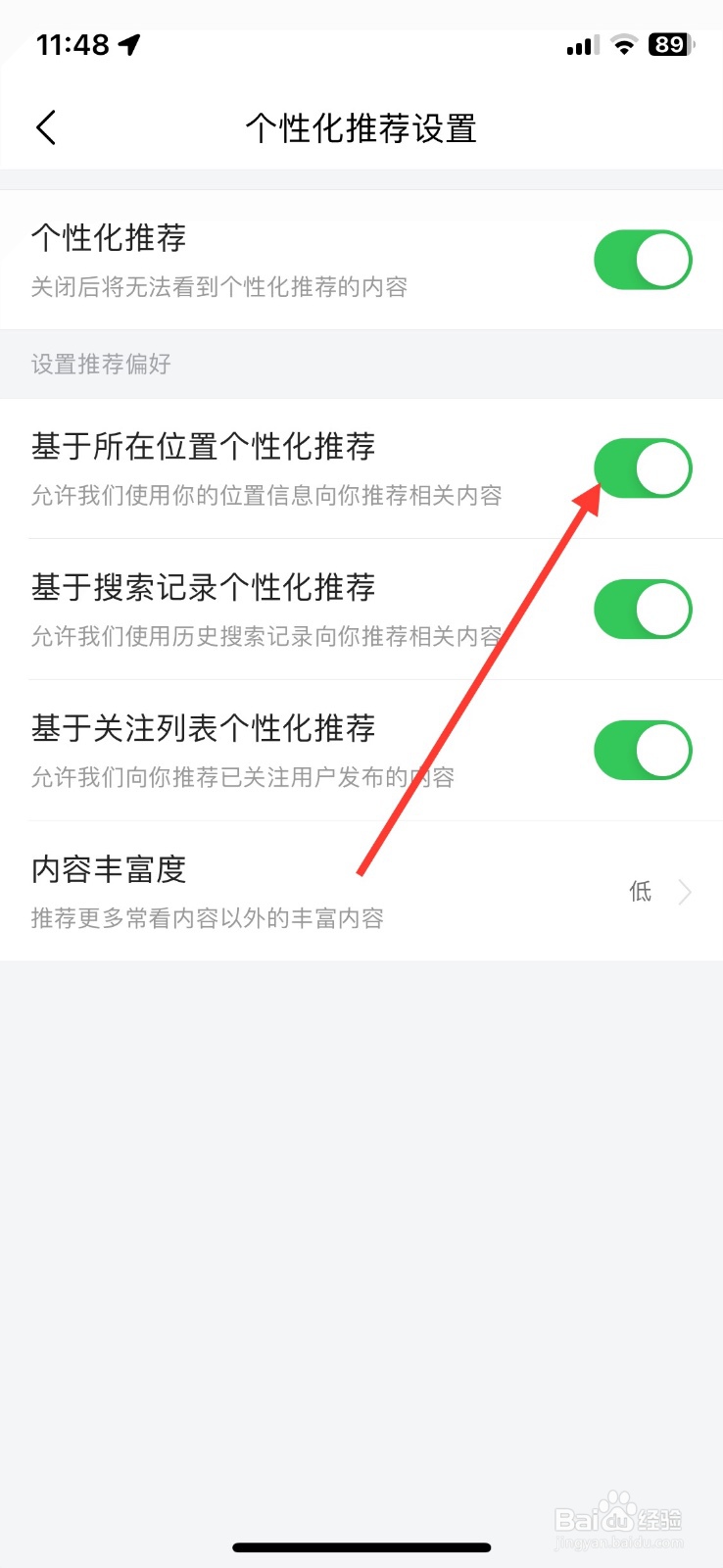Tap 允许我们使用你的位置信息 description text

(x=265, y=496)
